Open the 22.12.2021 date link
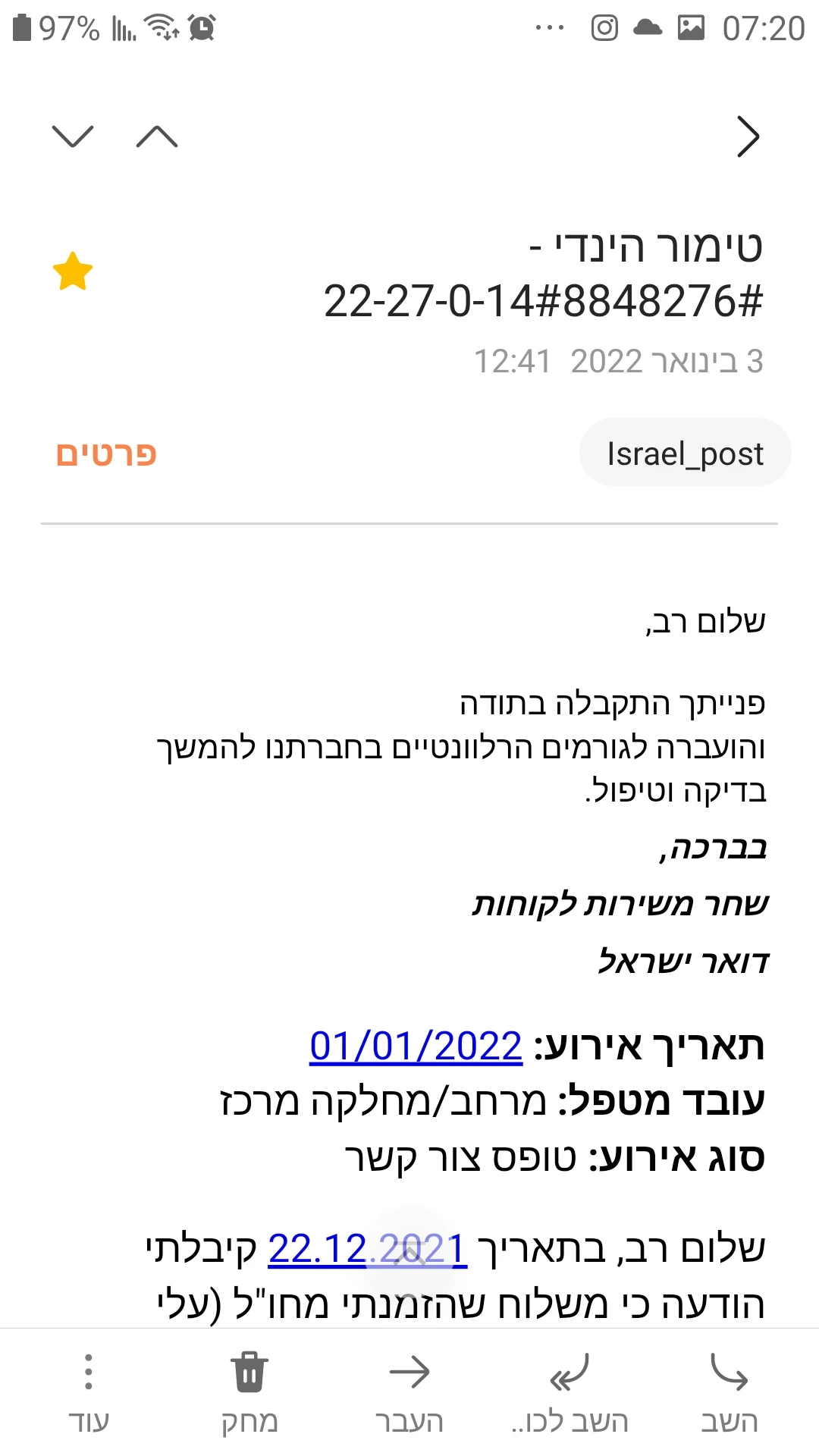819x1456 pixels. tap(367, 1249)
